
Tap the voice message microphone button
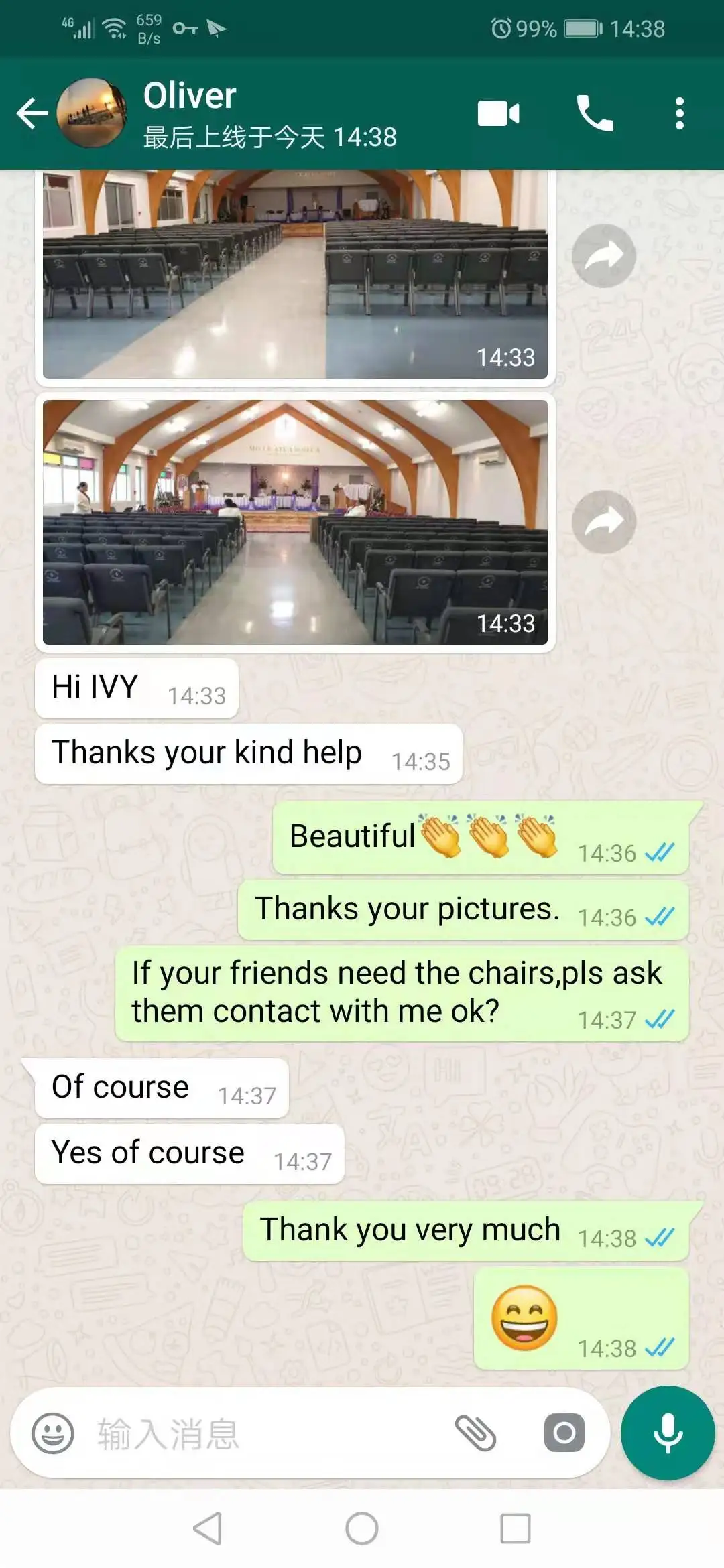(668, 1433)
